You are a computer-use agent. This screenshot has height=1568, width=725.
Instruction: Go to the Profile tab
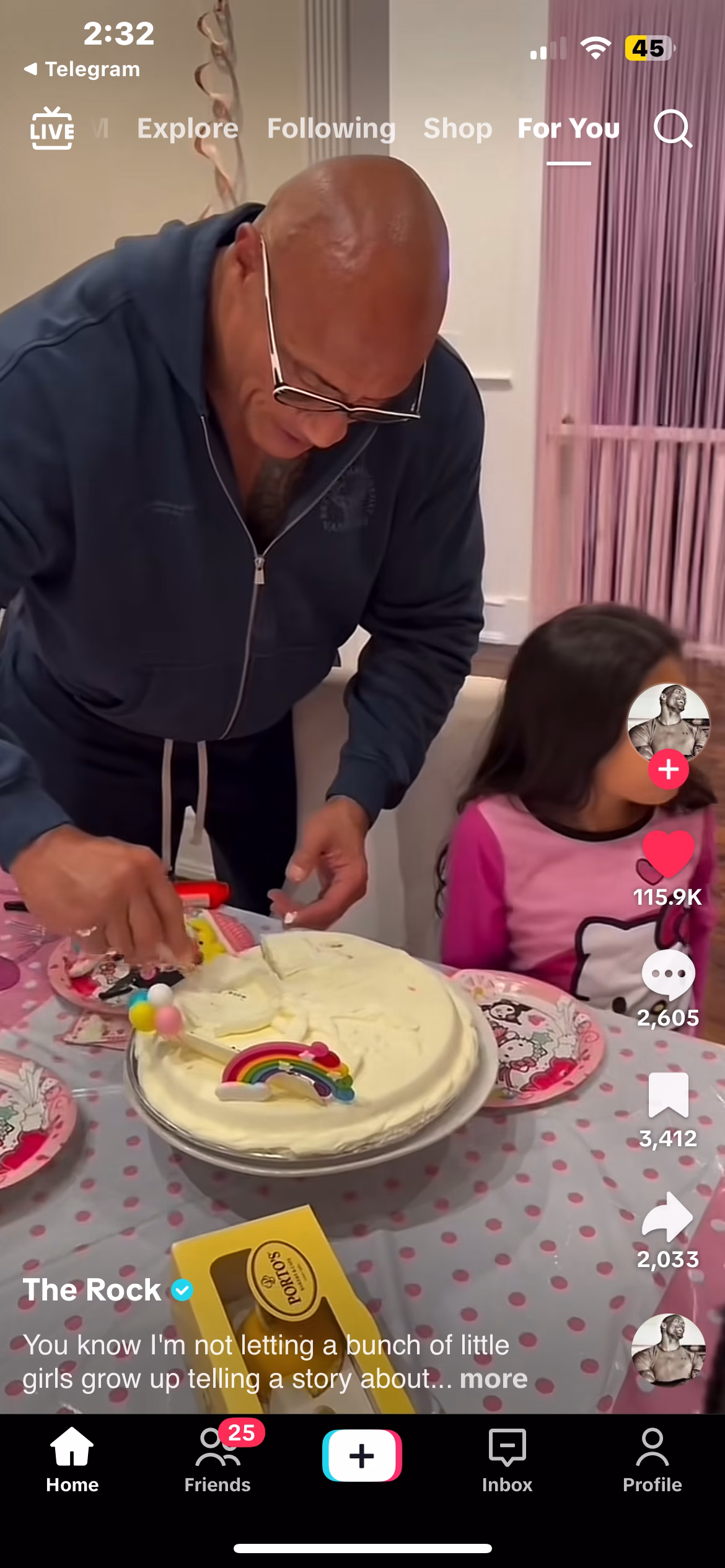click(x=652, y=1458)
